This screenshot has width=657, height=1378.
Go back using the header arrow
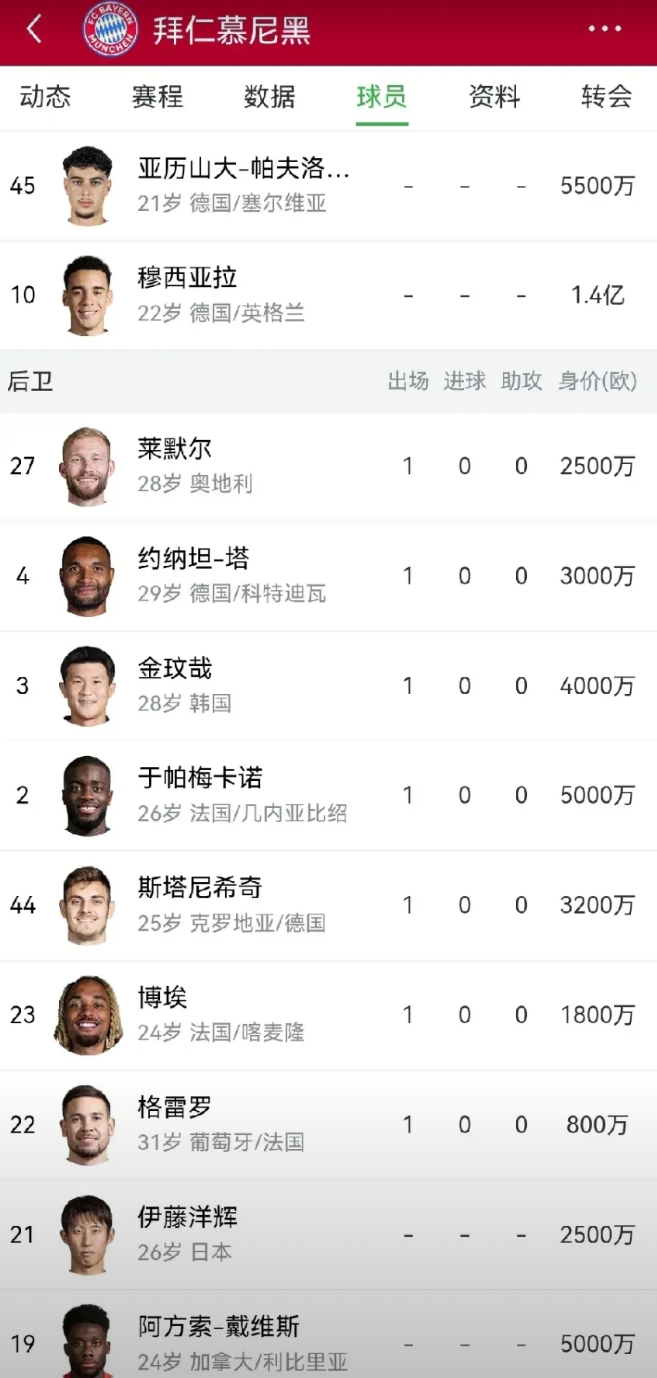coord(34,30)
